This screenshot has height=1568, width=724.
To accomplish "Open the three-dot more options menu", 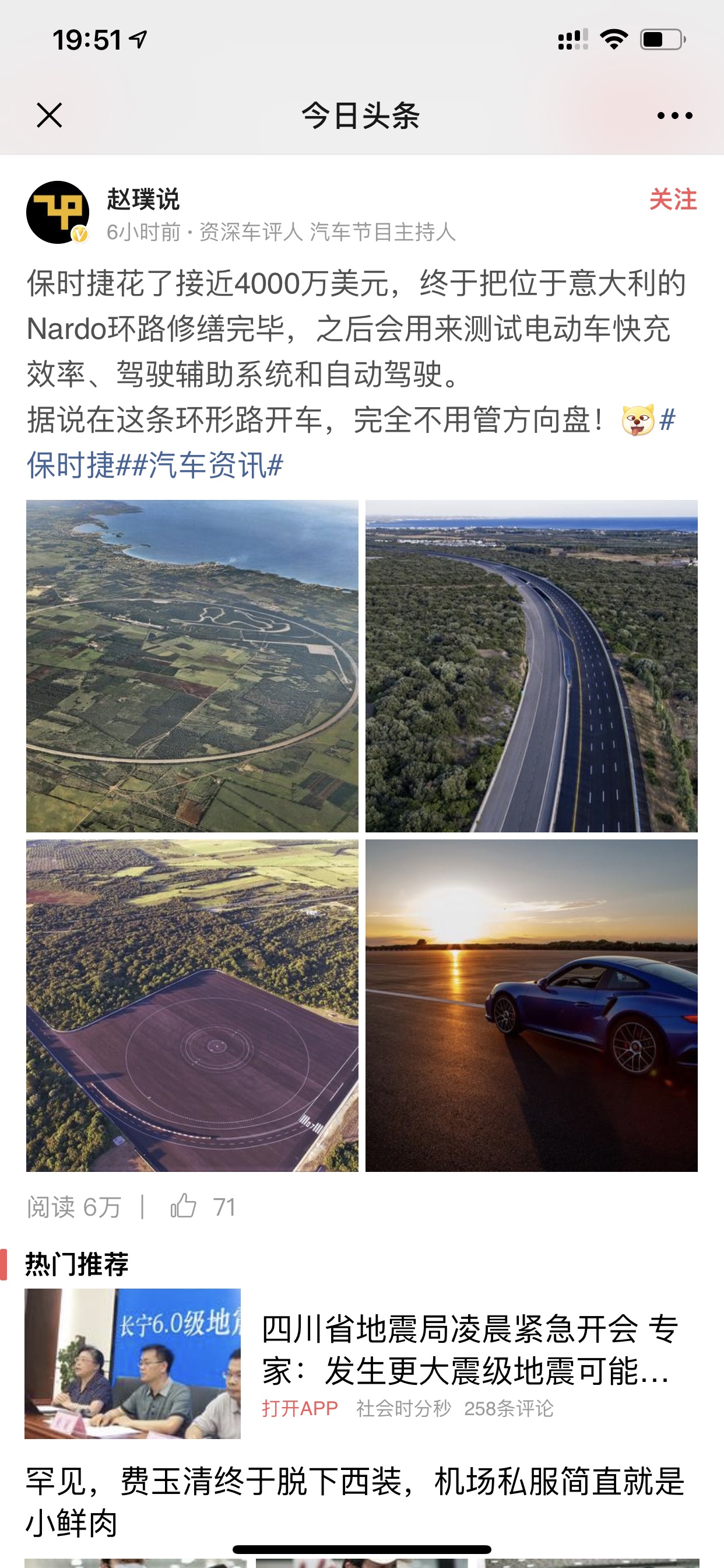I will pos(674,115).
